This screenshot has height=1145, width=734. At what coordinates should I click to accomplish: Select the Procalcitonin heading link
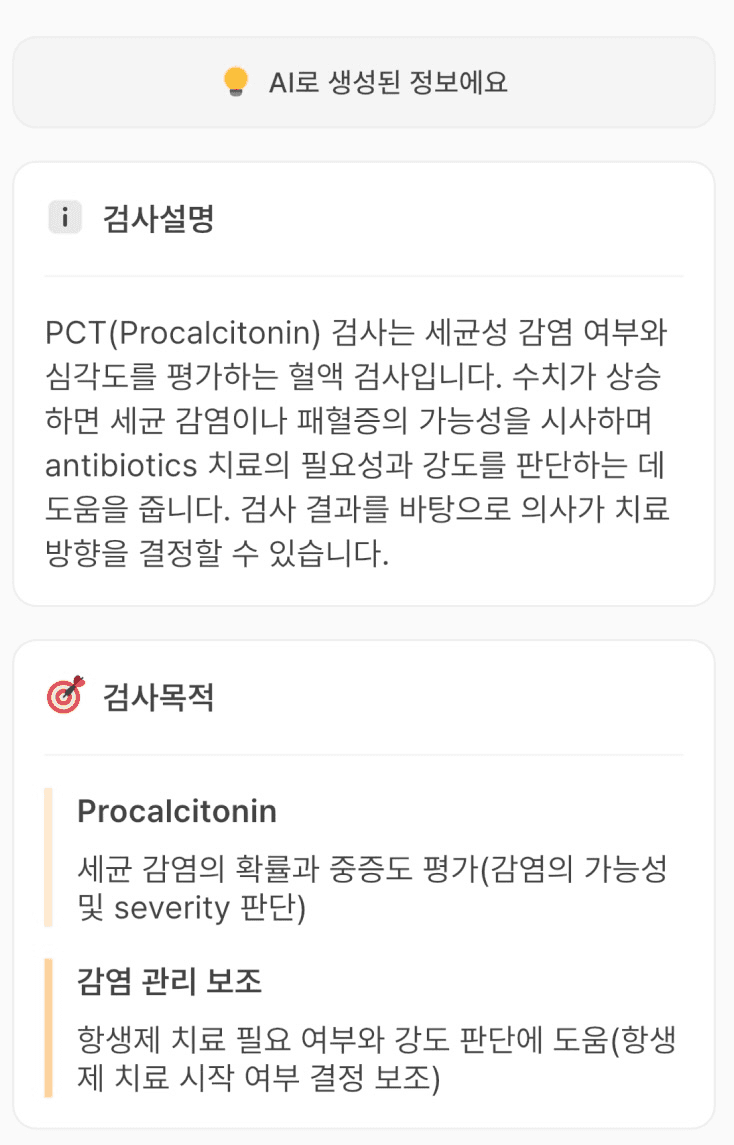tap(173, 812)
